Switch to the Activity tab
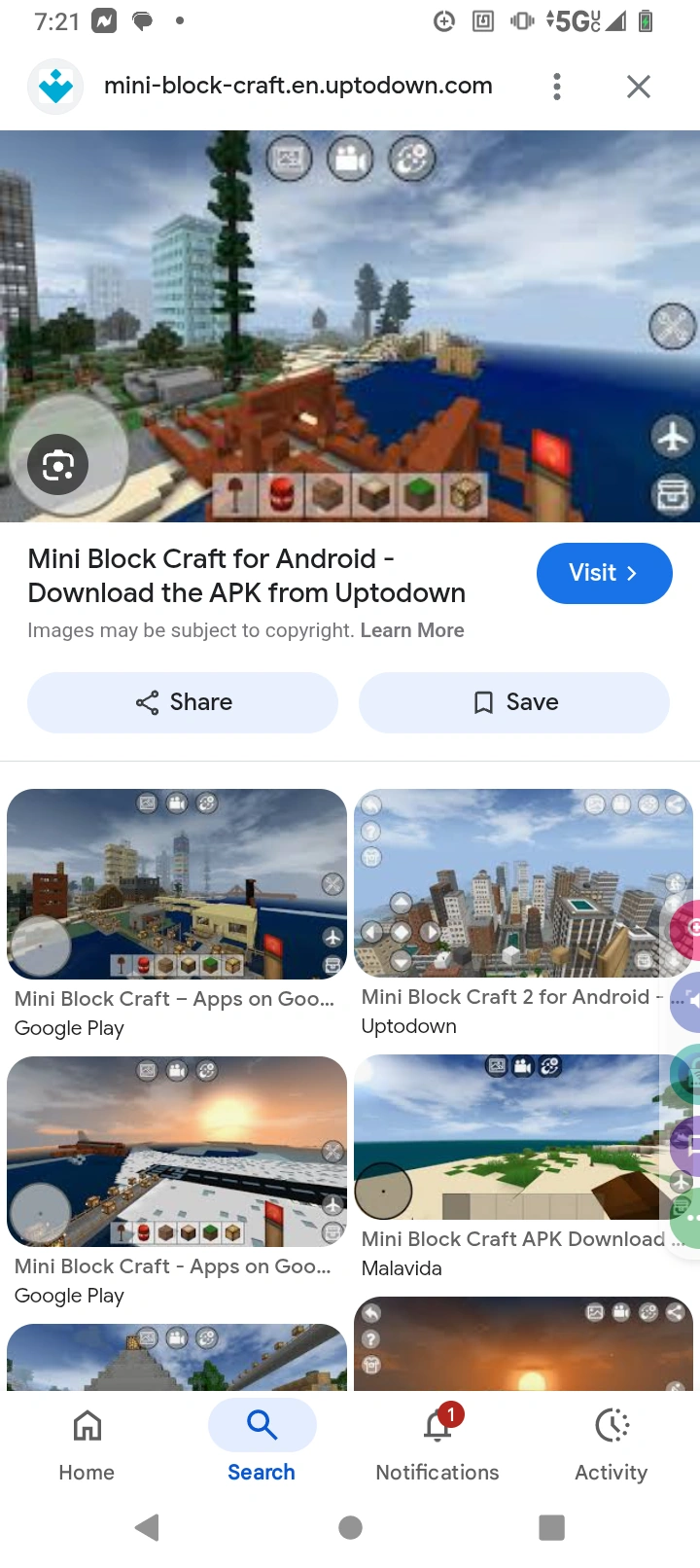This screenshot has width=700, height=1568. 612,1445
